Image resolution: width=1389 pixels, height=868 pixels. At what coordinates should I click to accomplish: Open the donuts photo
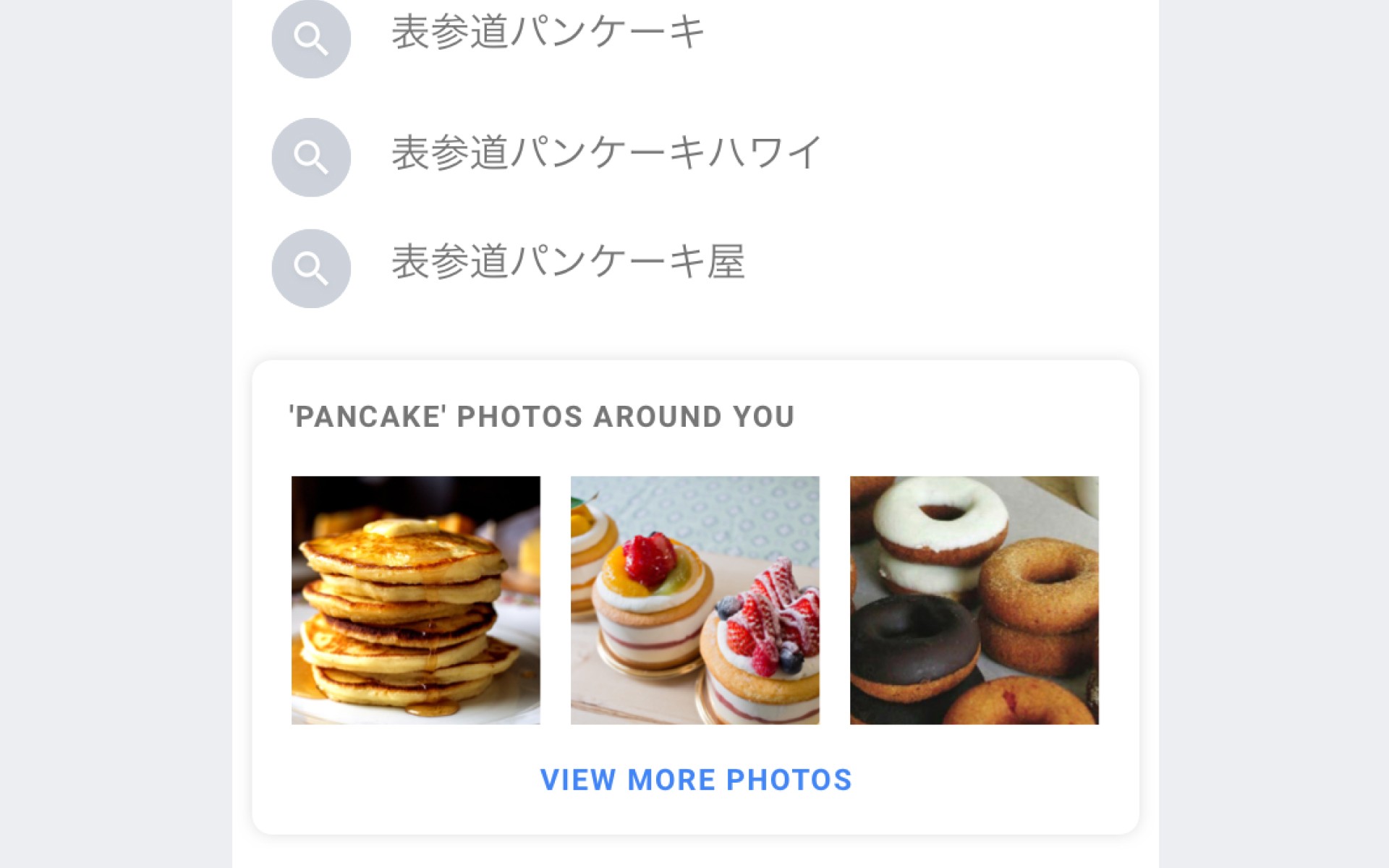tap(974, 600)
